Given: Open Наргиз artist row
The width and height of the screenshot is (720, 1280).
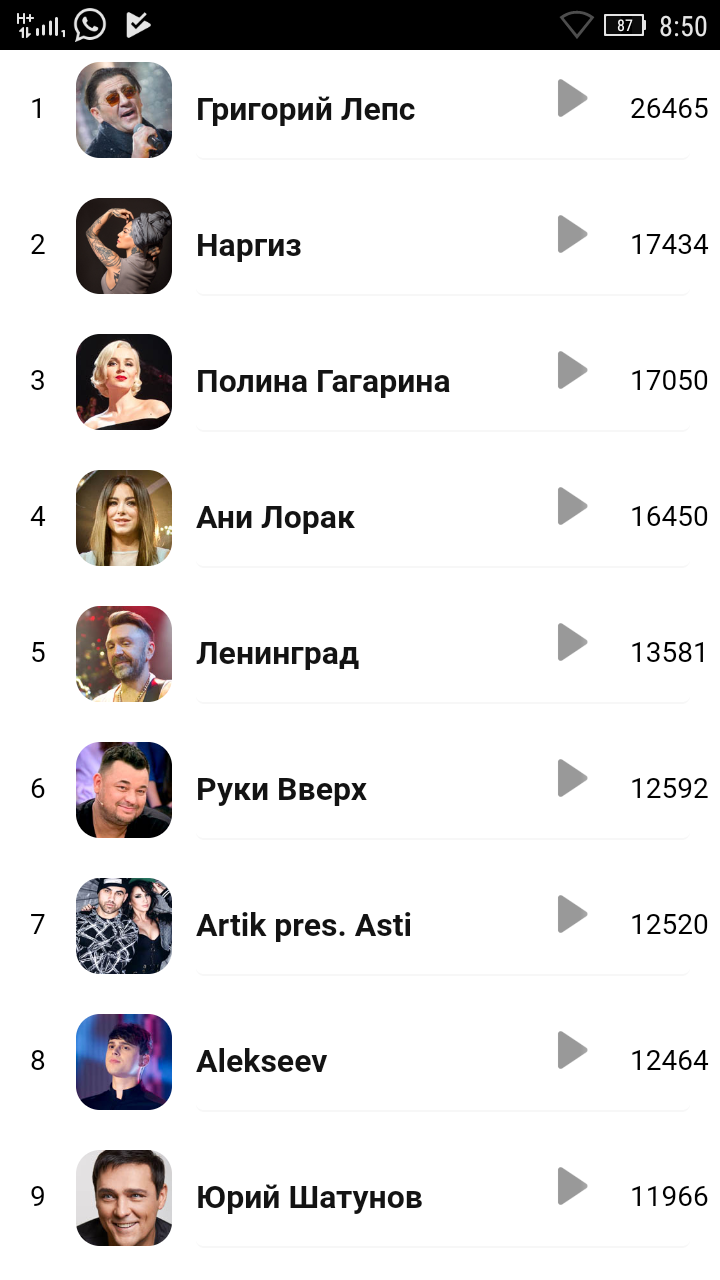Looking at the screenshot, I should pos(360,245).
